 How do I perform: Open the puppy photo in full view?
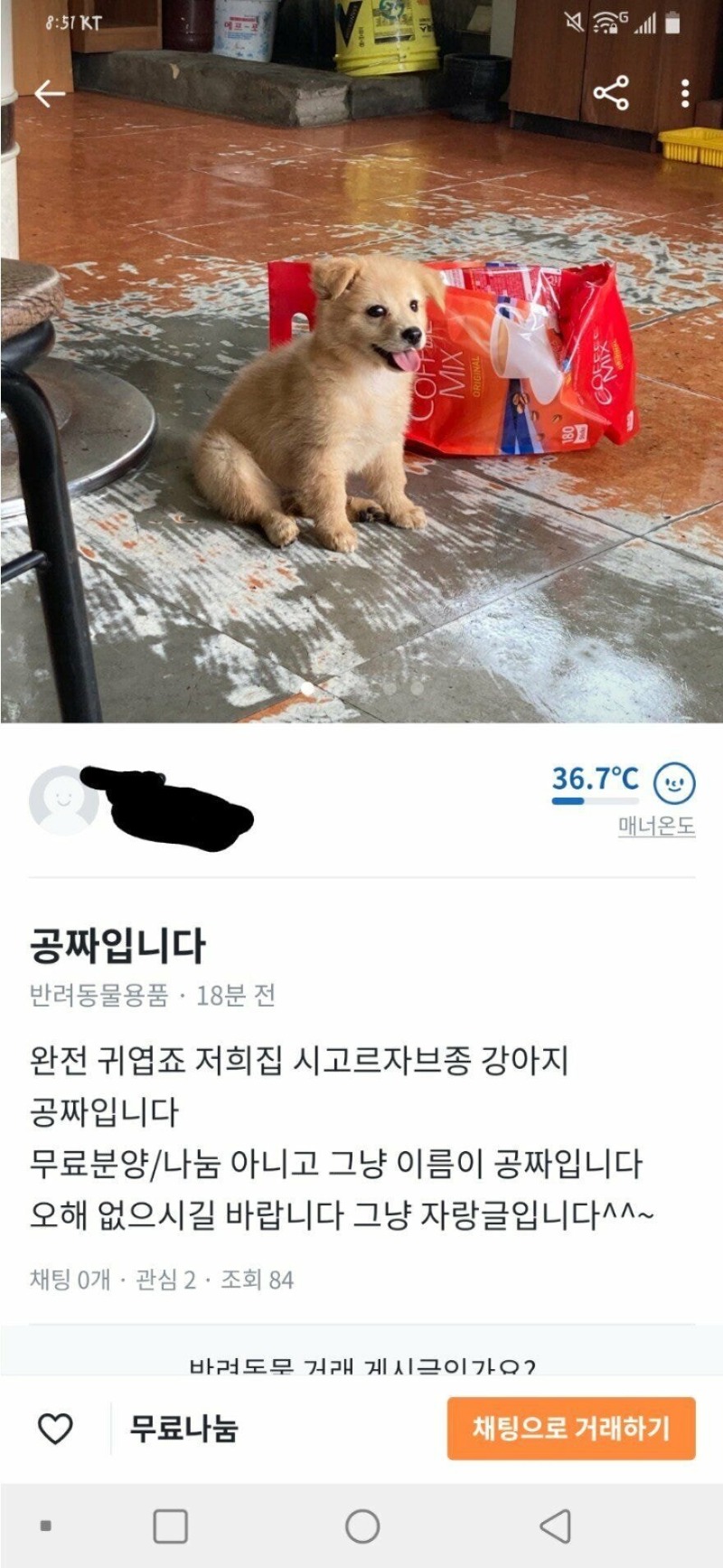click(361, 407)
